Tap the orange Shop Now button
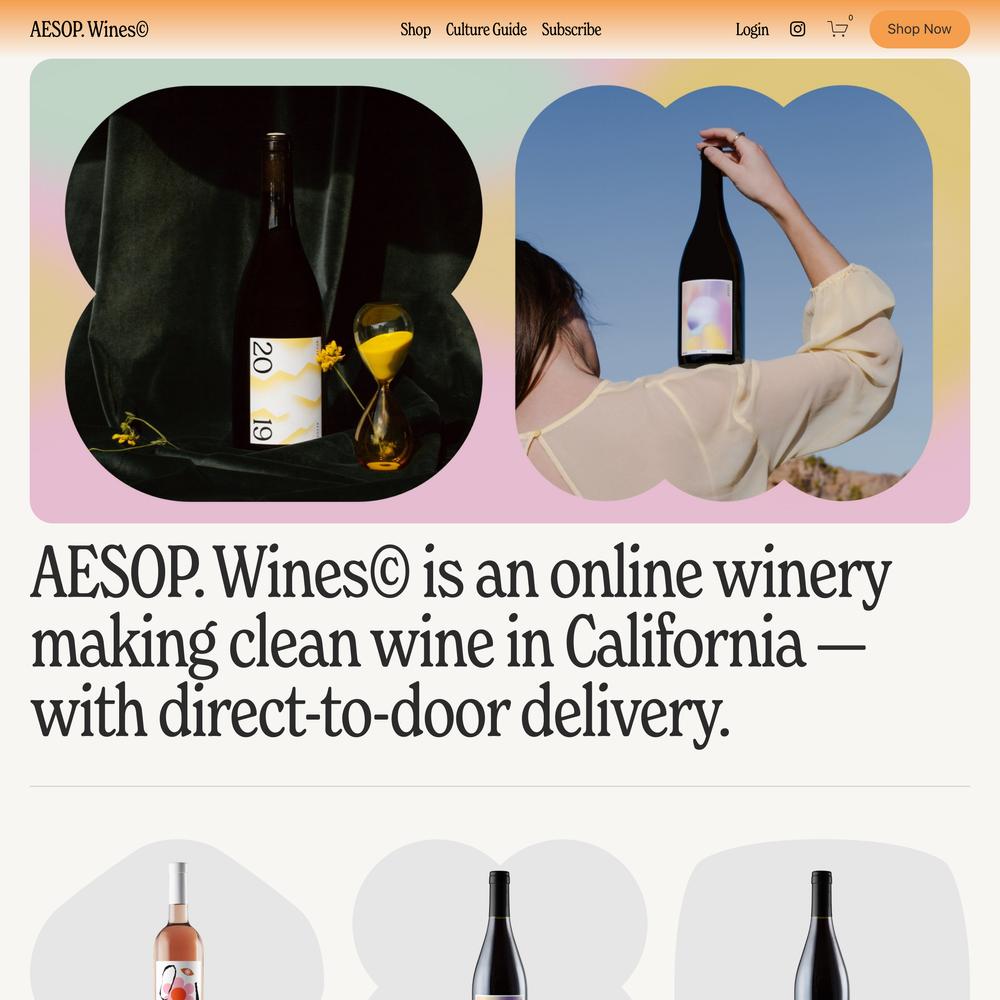 coord(919,29)
